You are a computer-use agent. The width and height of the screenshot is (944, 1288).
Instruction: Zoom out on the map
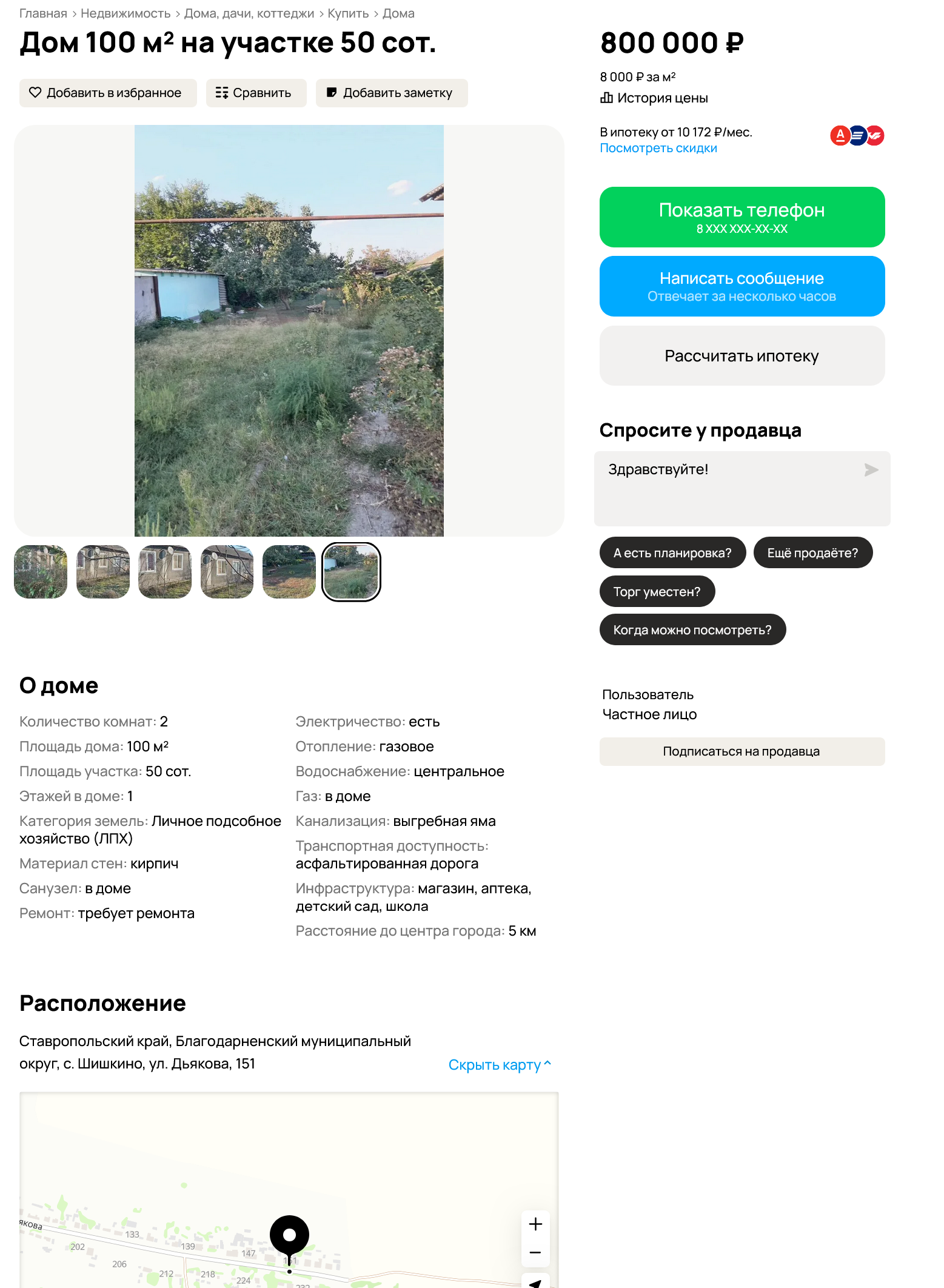535,1252
